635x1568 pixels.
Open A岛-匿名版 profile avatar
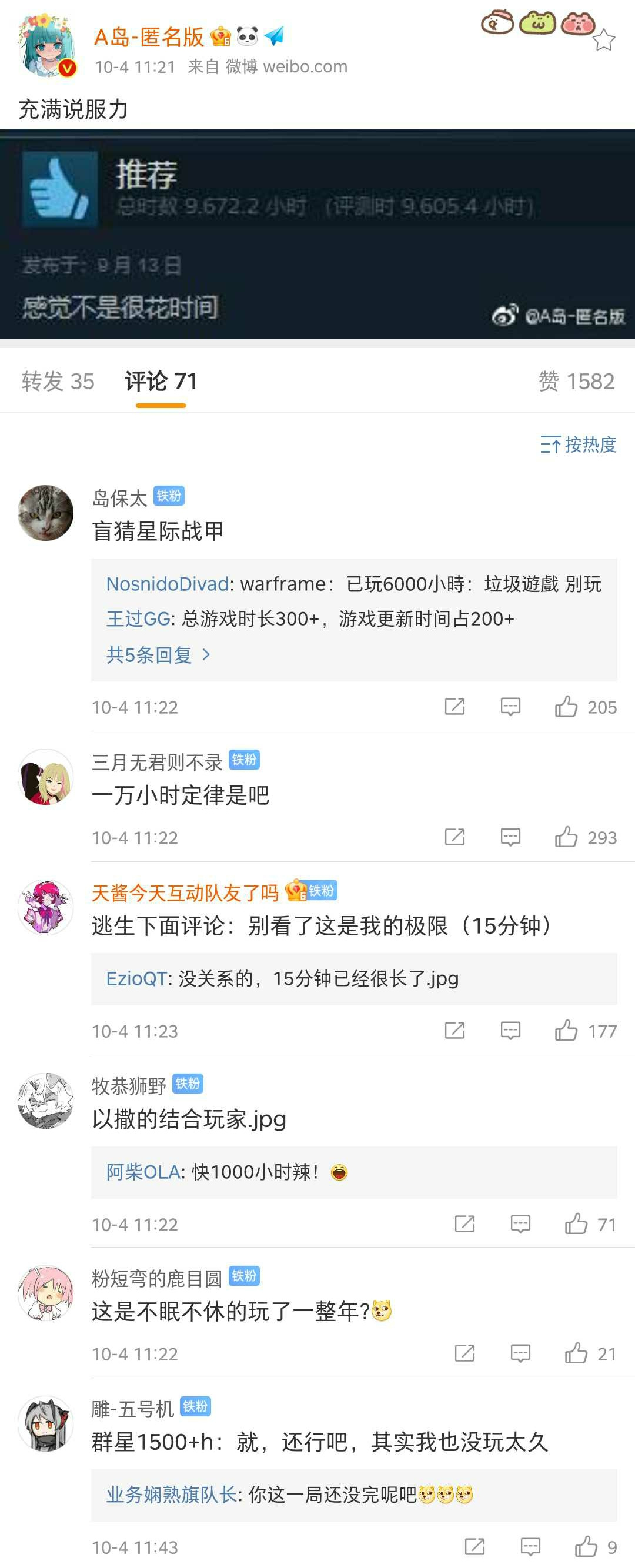47,48
